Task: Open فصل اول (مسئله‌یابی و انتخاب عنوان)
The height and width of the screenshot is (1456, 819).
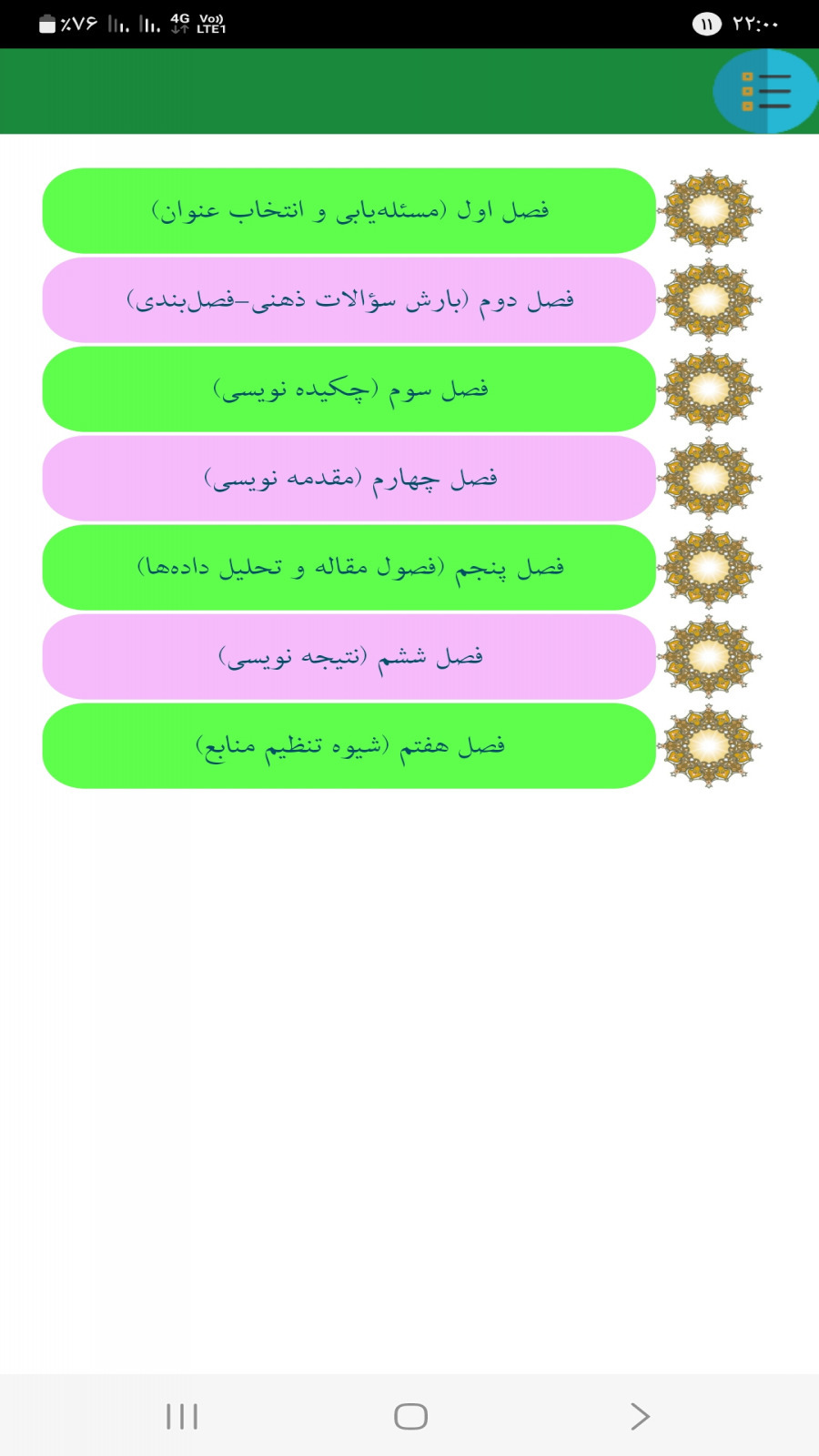Action: [x=349, y=210]
